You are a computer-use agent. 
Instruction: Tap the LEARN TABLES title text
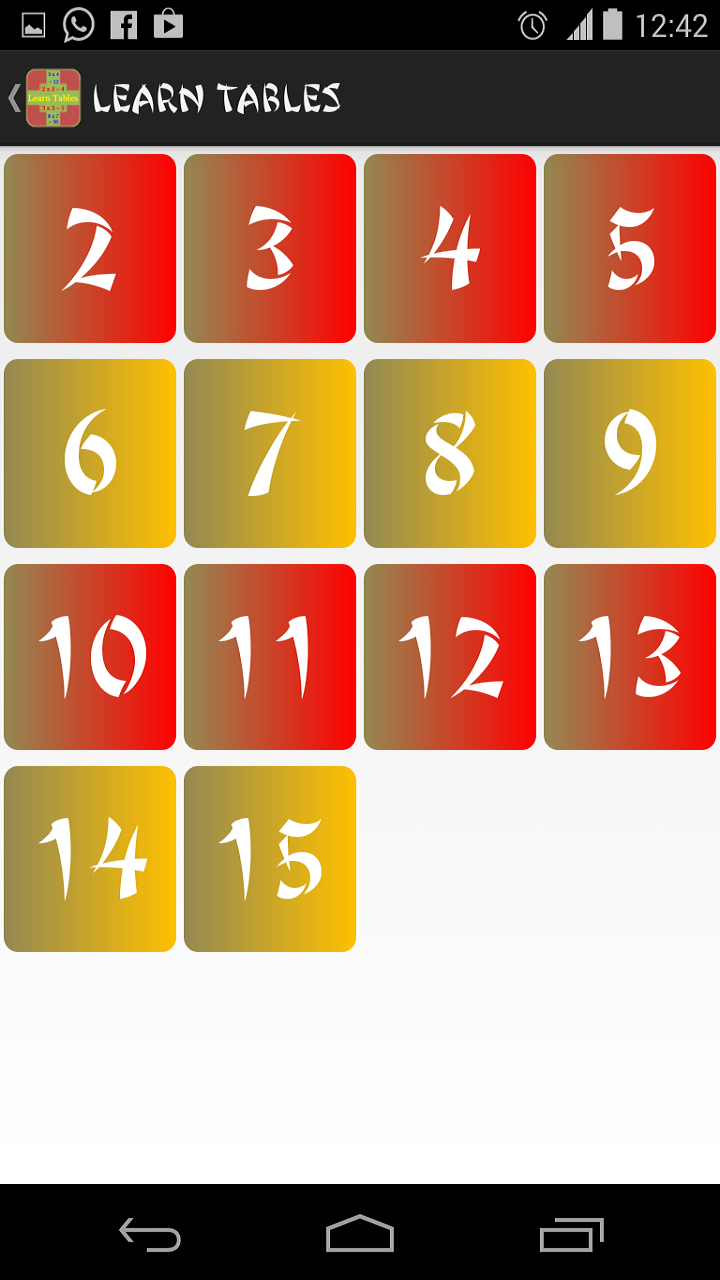coord(215,99)
